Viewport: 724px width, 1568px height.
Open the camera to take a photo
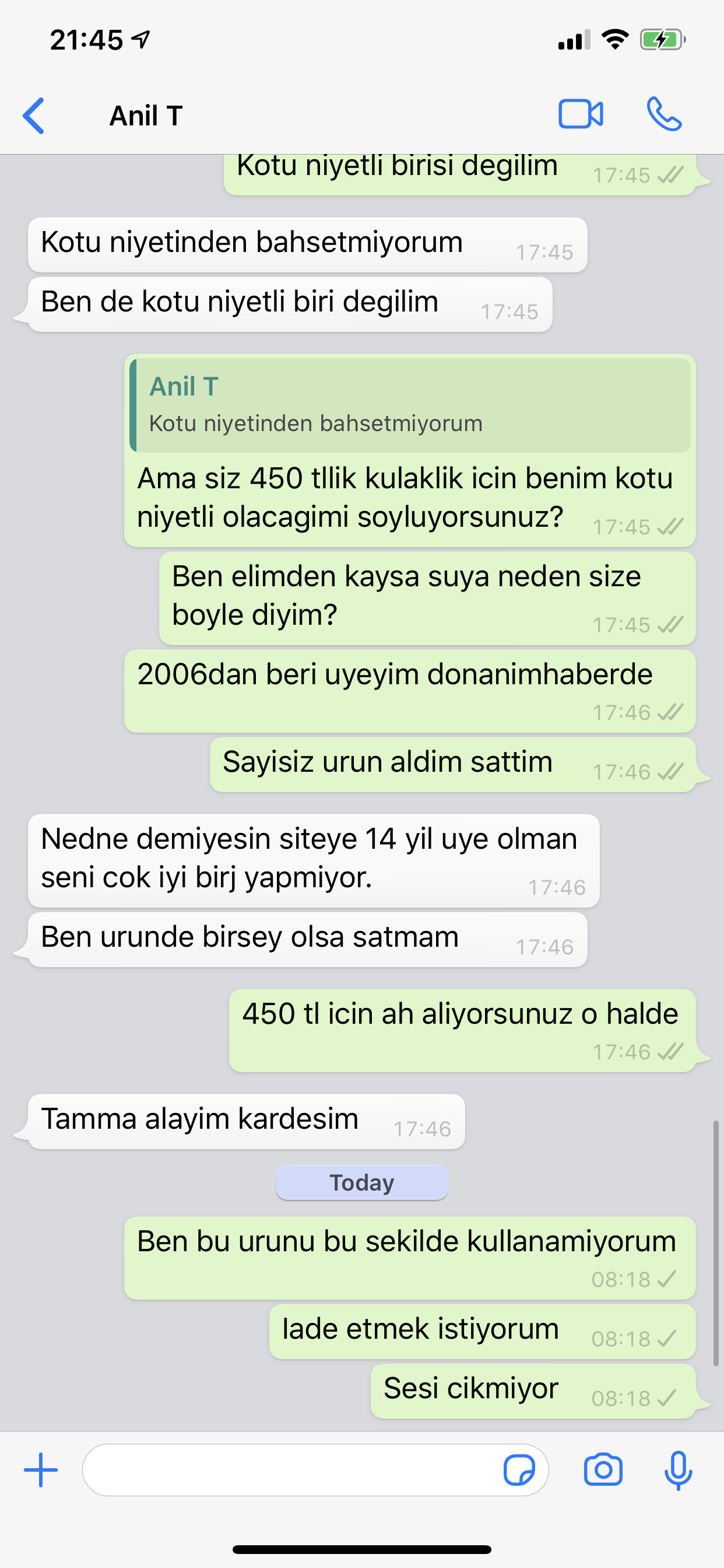click(603, 1470)
